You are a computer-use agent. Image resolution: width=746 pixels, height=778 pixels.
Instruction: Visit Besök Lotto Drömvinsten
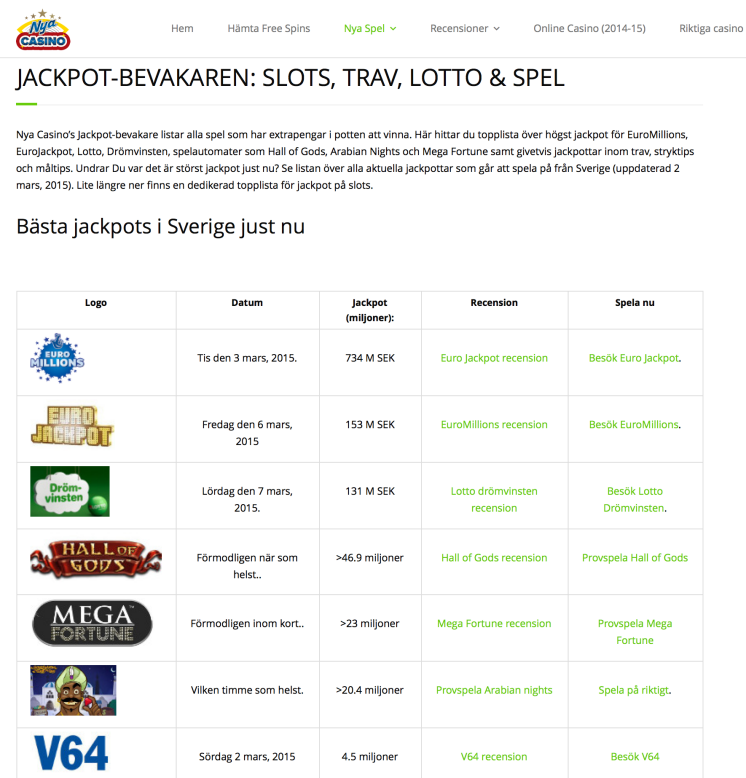(635, 499)
